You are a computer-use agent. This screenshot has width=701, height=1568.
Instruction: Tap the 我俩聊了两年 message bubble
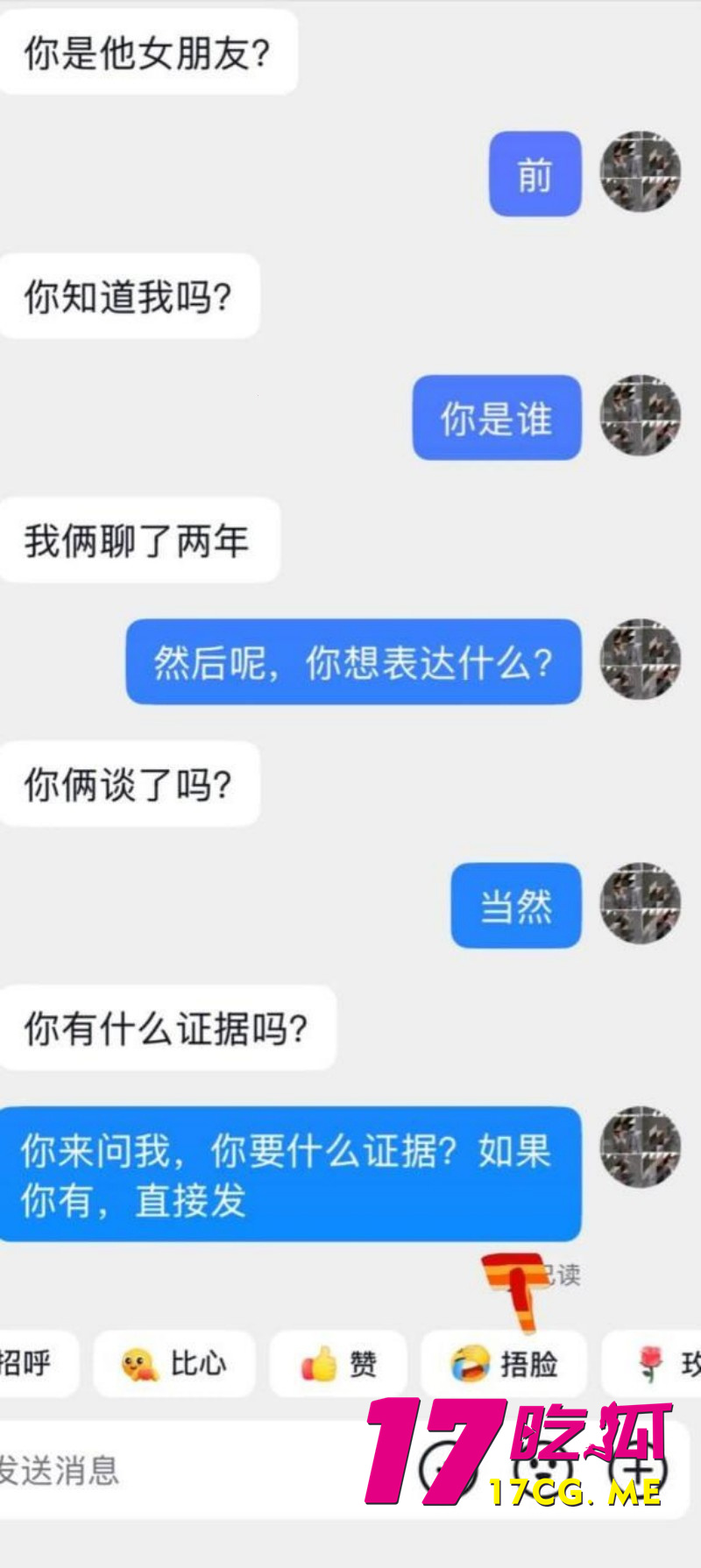tap(140, 541)
